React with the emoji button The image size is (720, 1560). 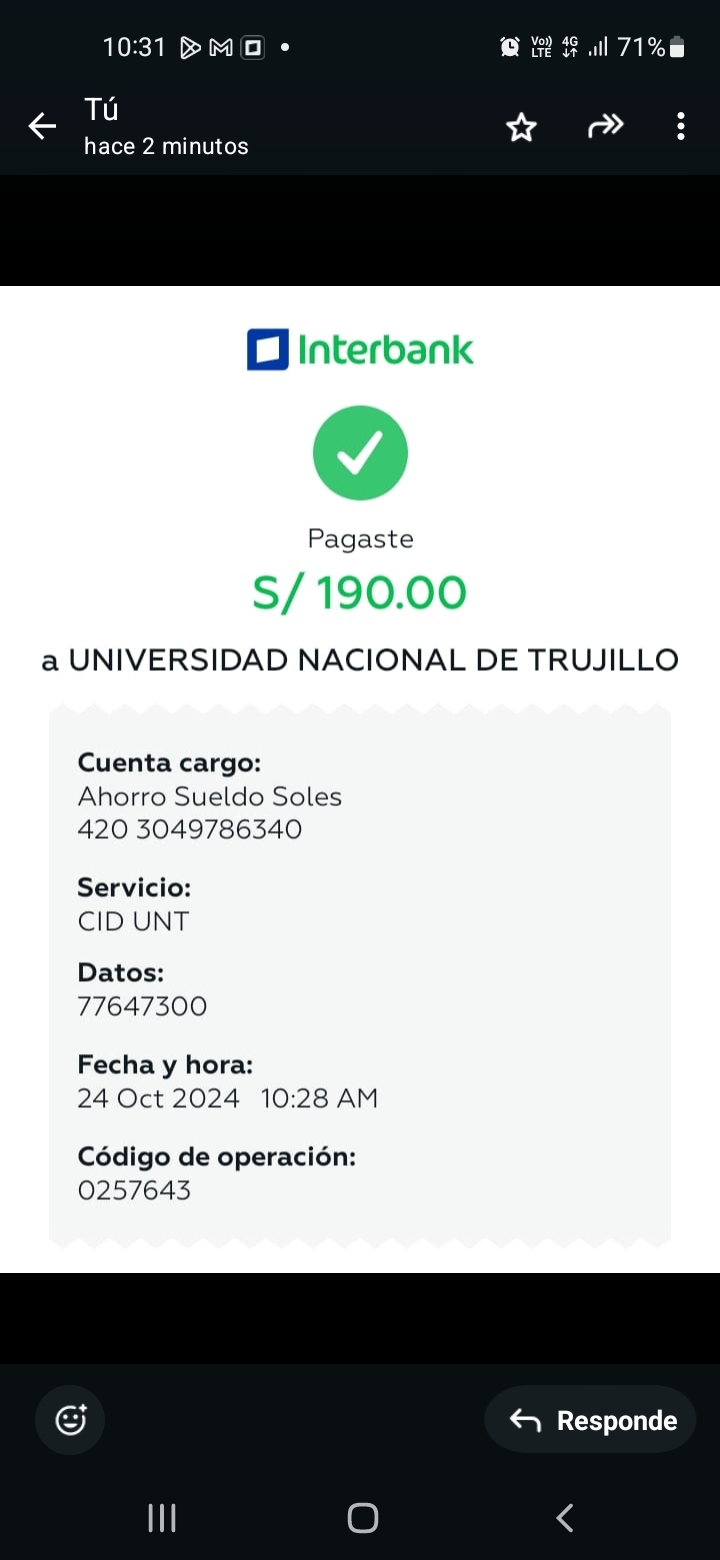(x=70, y=1419)
